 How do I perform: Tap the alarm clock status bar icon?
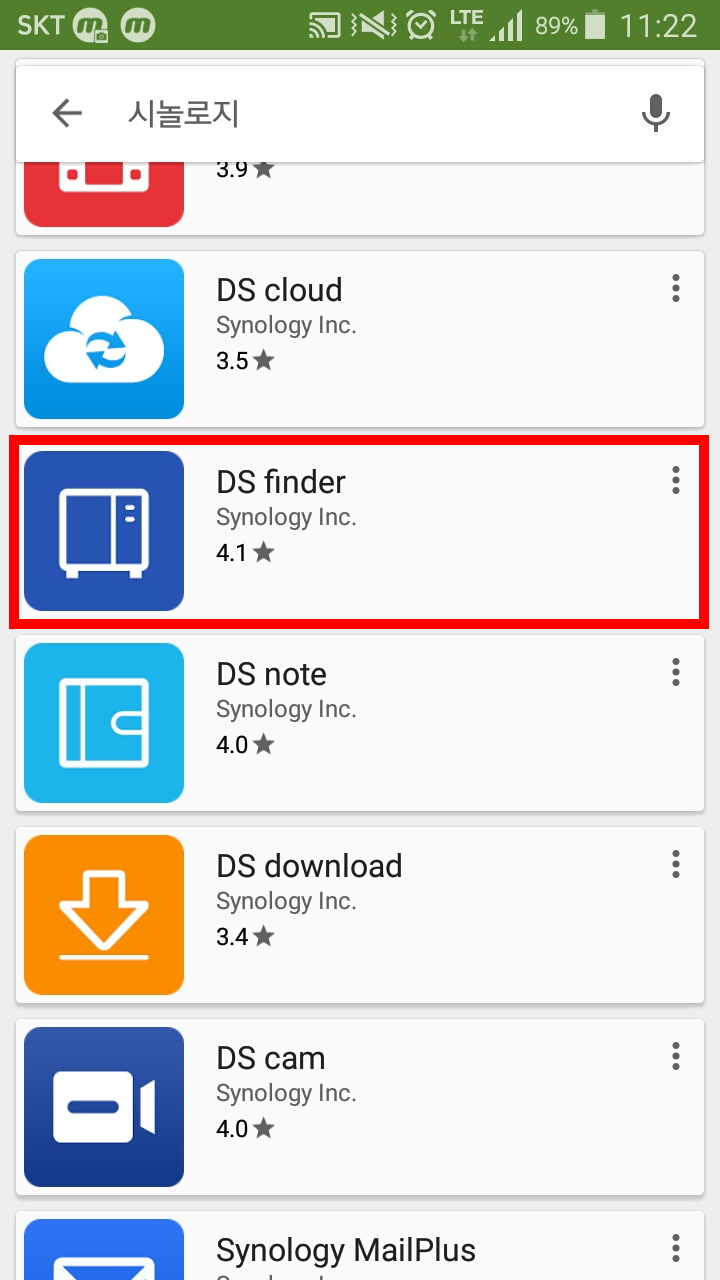tap(420, 24)
